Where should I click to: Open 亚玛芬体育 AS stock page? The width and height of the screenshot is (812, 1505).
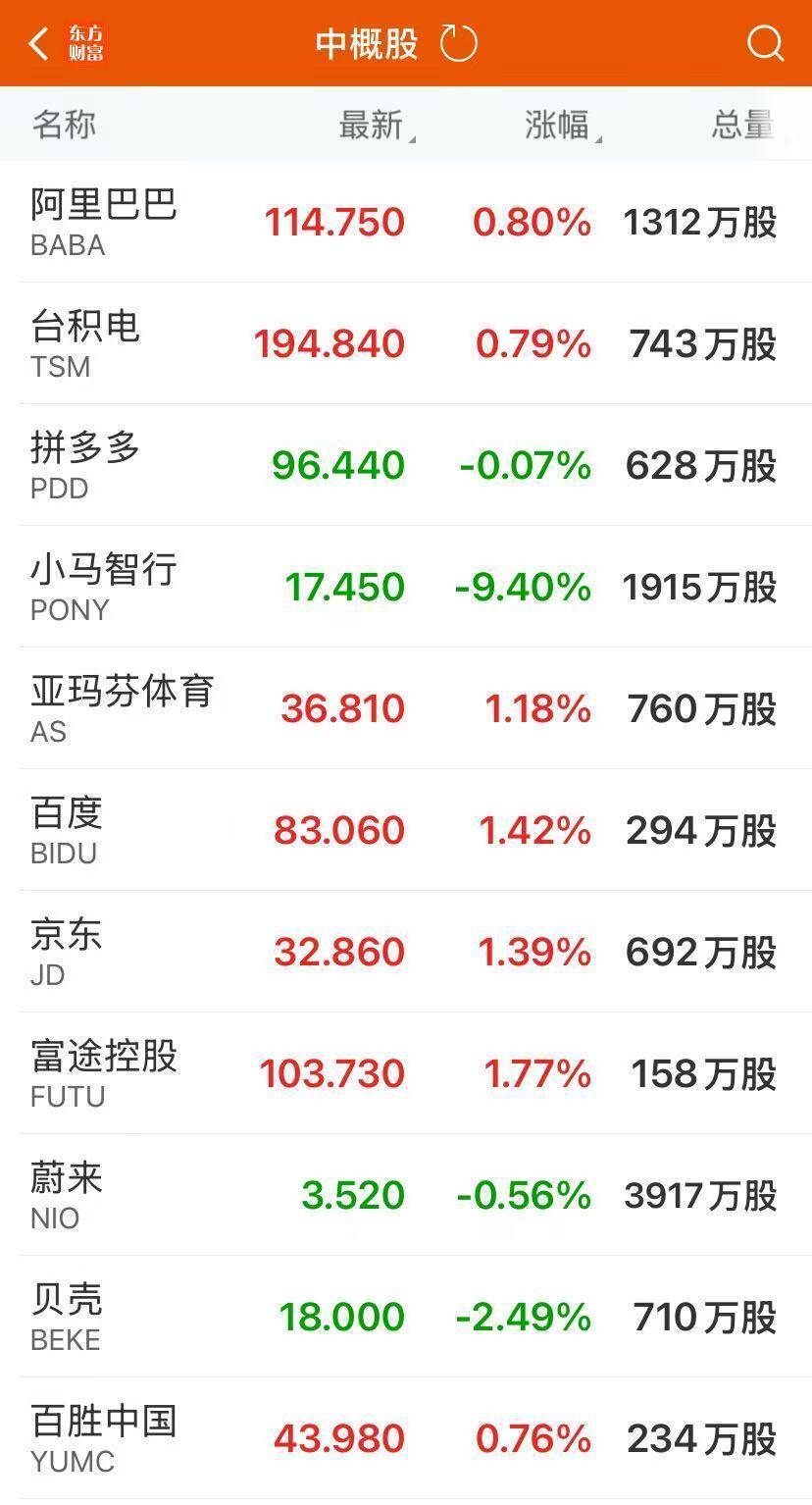point(406,708)
